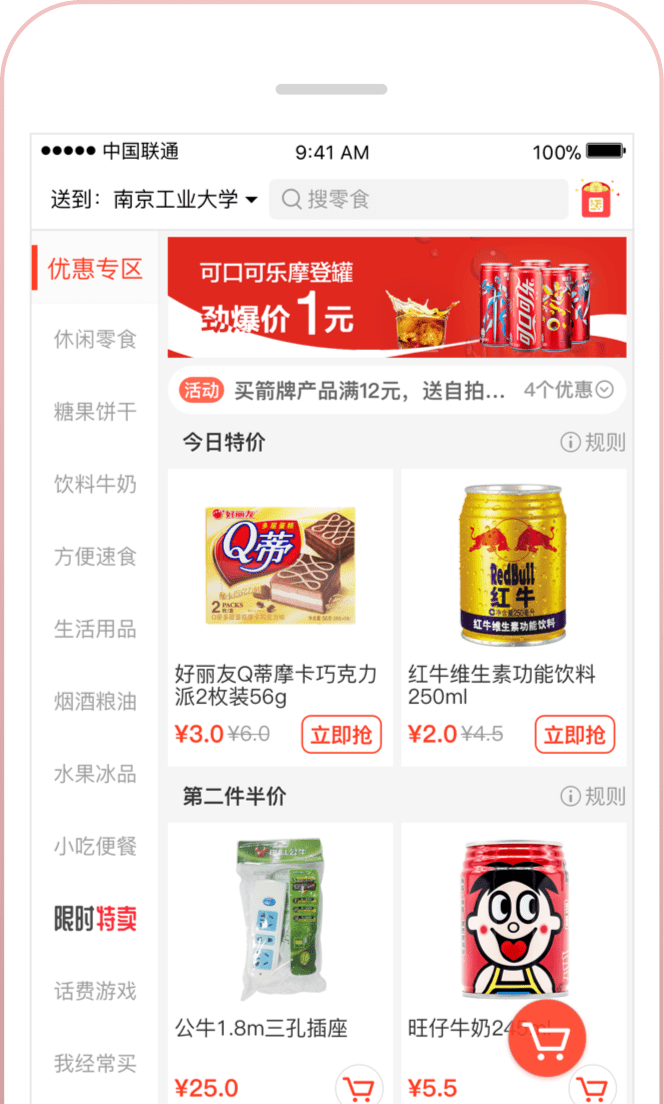Switch to 休闲零食 category
Screen dimensions: 664x1104
(x=95, y=340)
